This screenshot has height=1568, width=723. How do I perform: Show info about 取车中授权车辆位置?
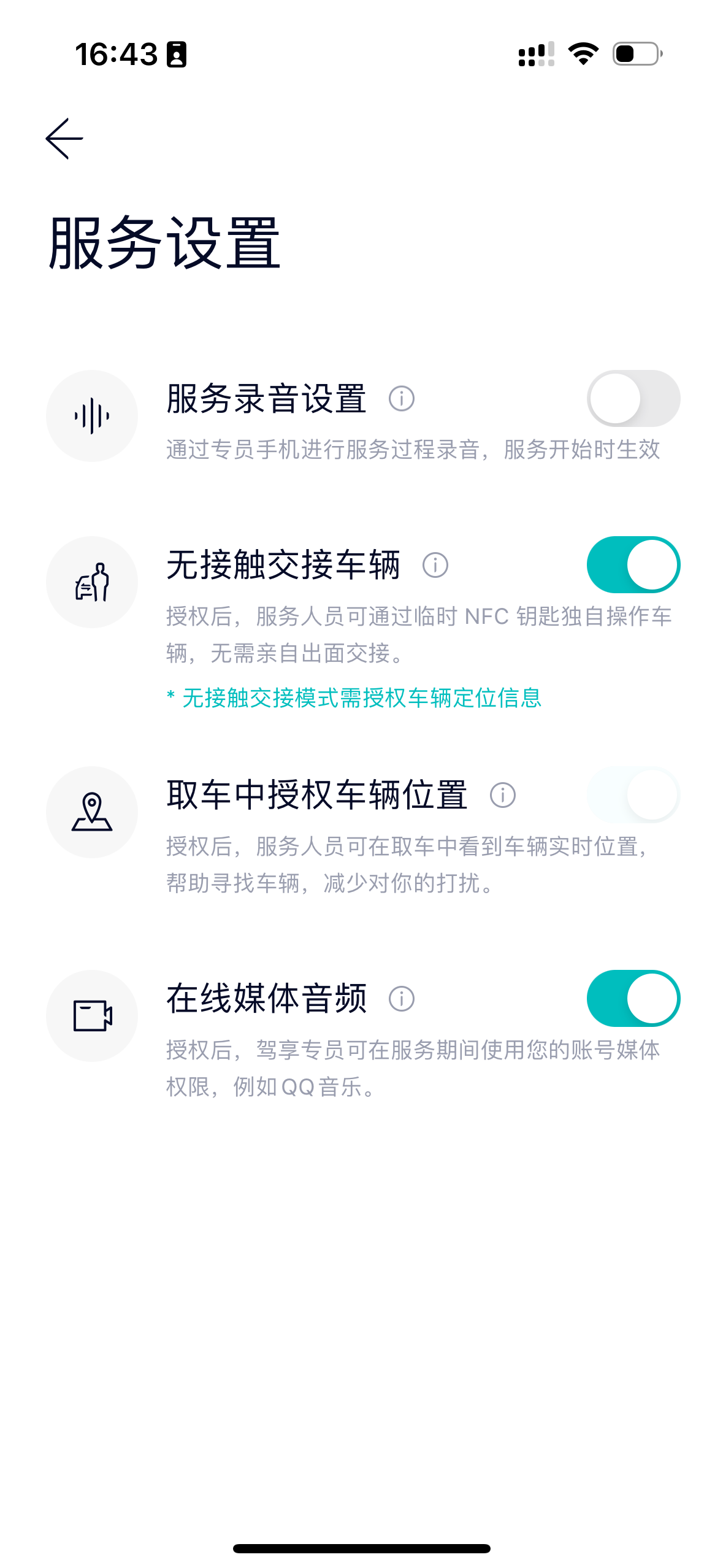tap(503, 796)
